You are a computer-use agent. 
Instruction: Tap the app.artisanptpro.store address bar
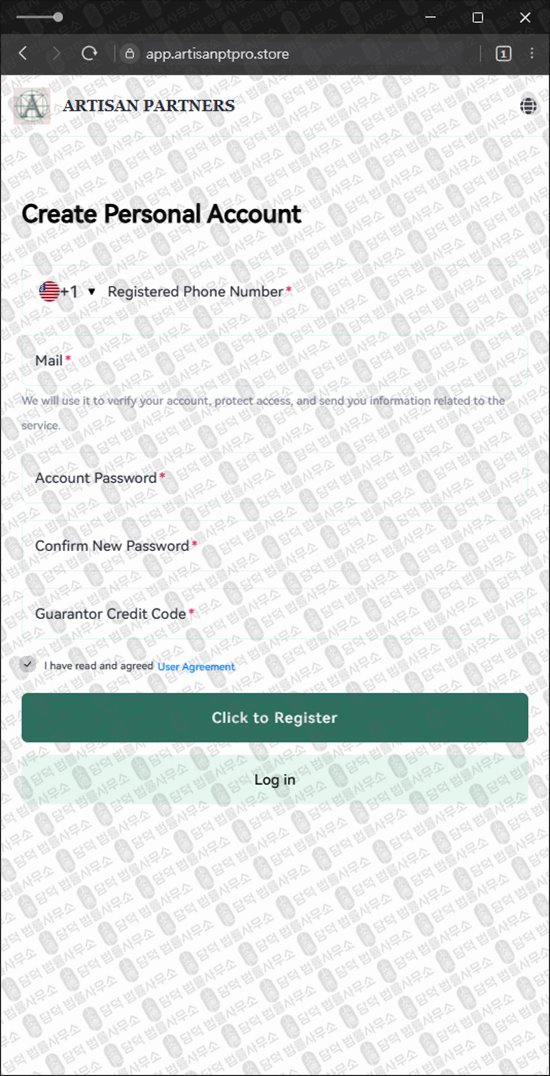point(299,54)
